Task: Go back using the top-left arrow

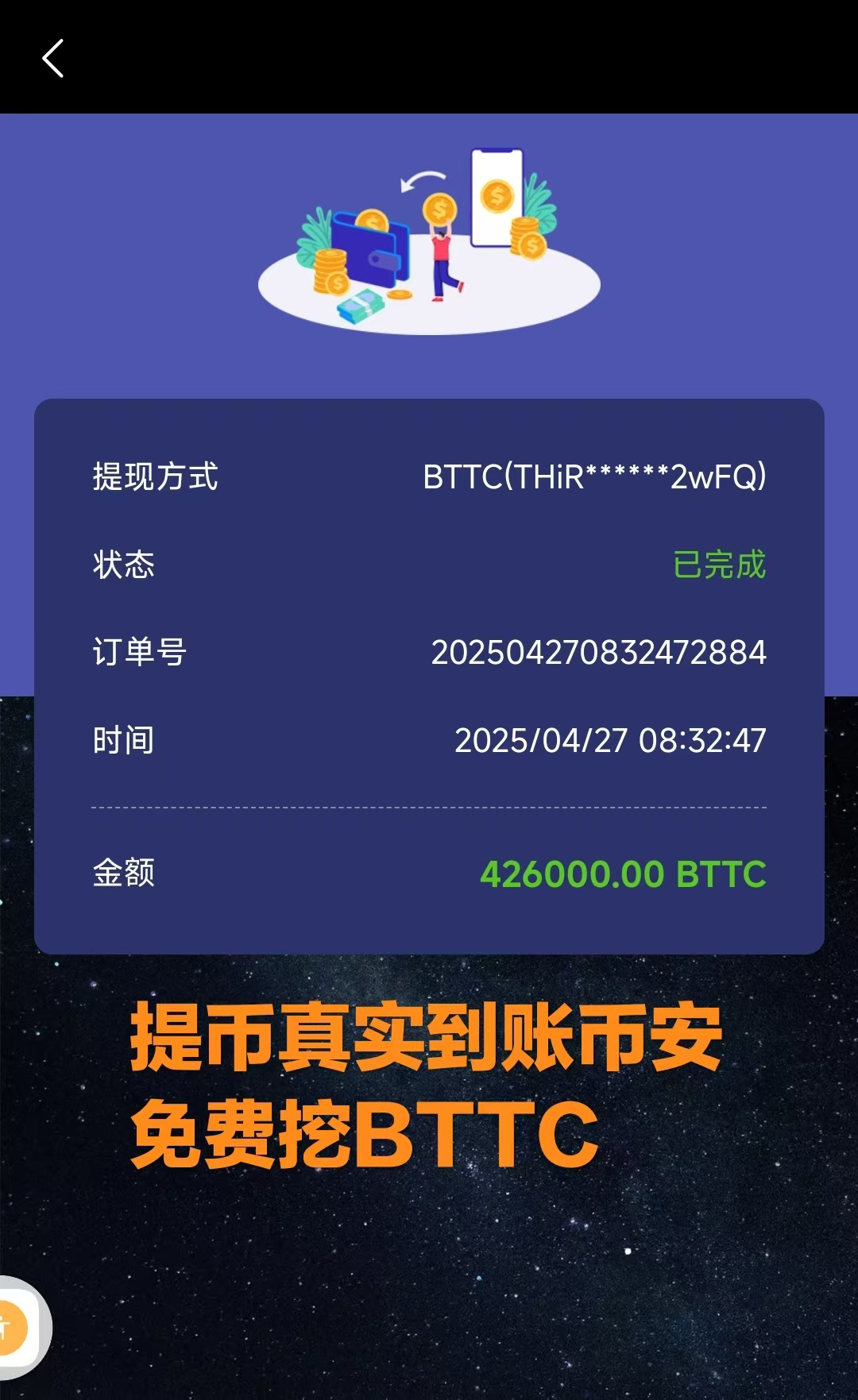Action: pos(52,59)
